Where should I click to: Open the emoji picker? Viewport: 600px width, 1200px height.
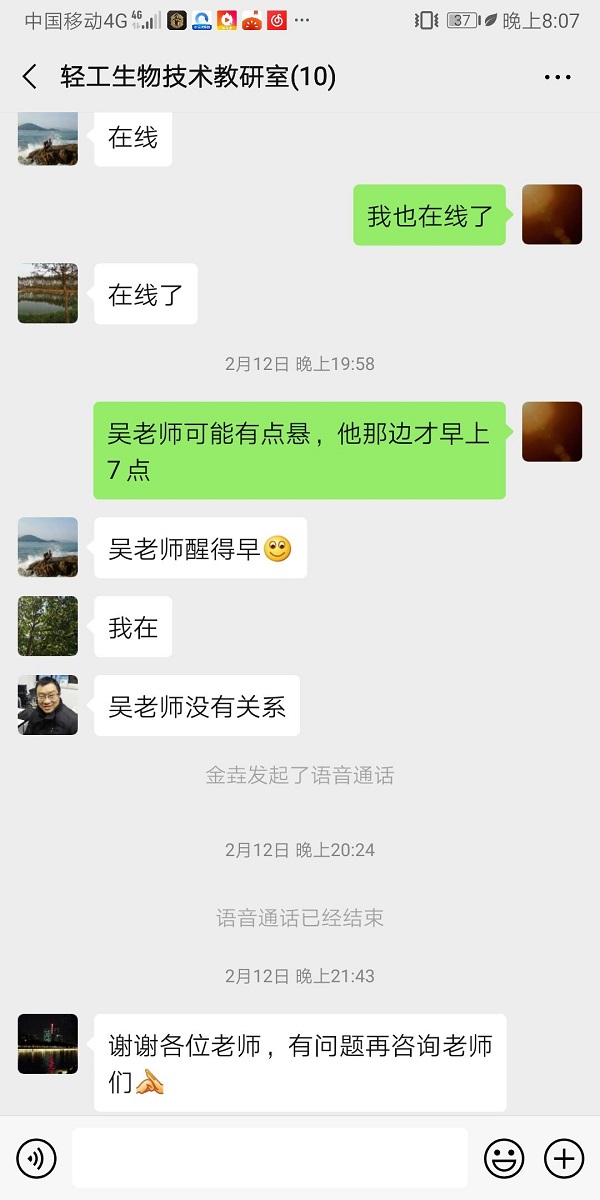click(504, 1159)
